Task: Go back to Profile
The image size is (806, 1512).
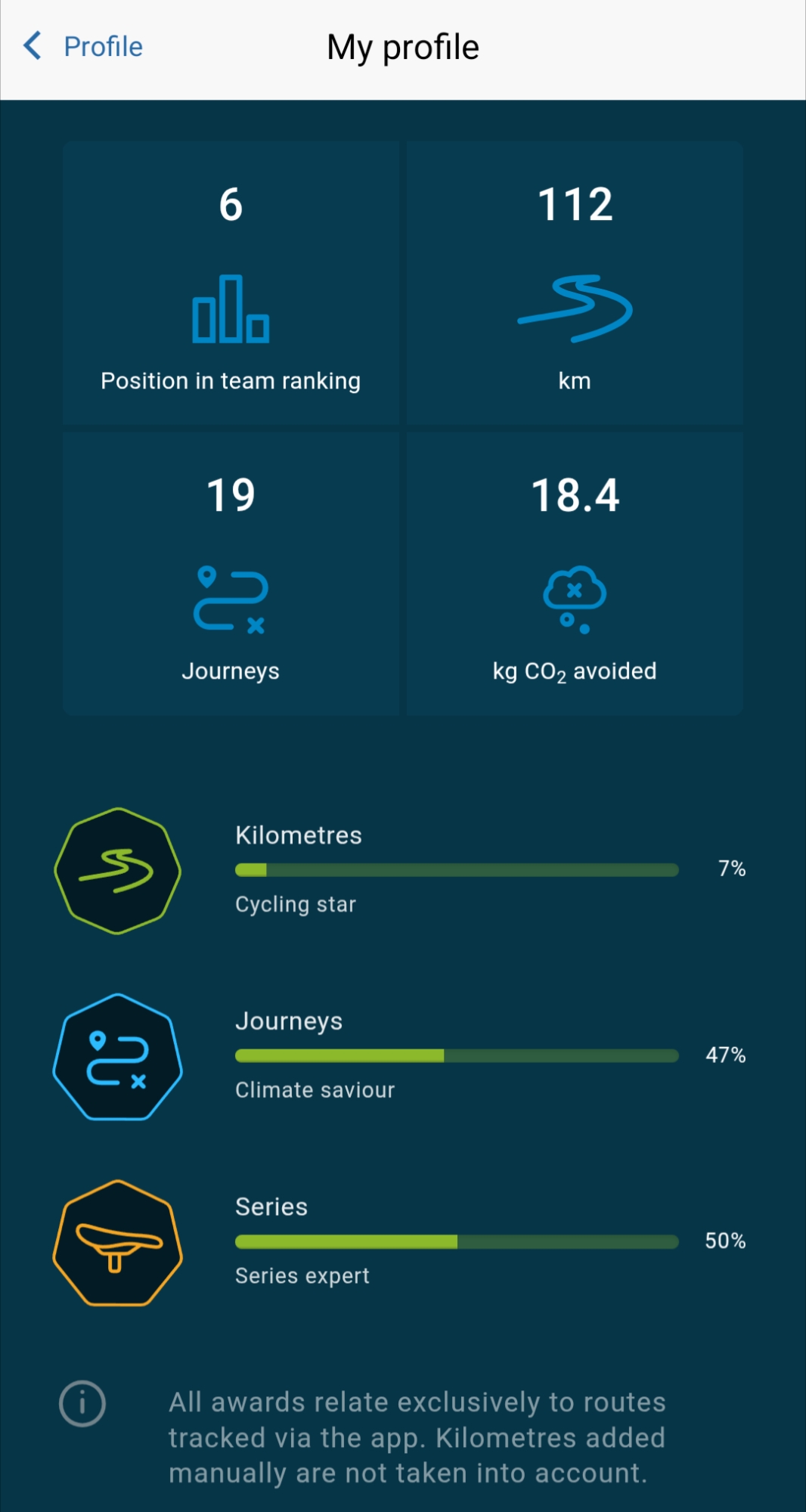Action: (83, 47)
